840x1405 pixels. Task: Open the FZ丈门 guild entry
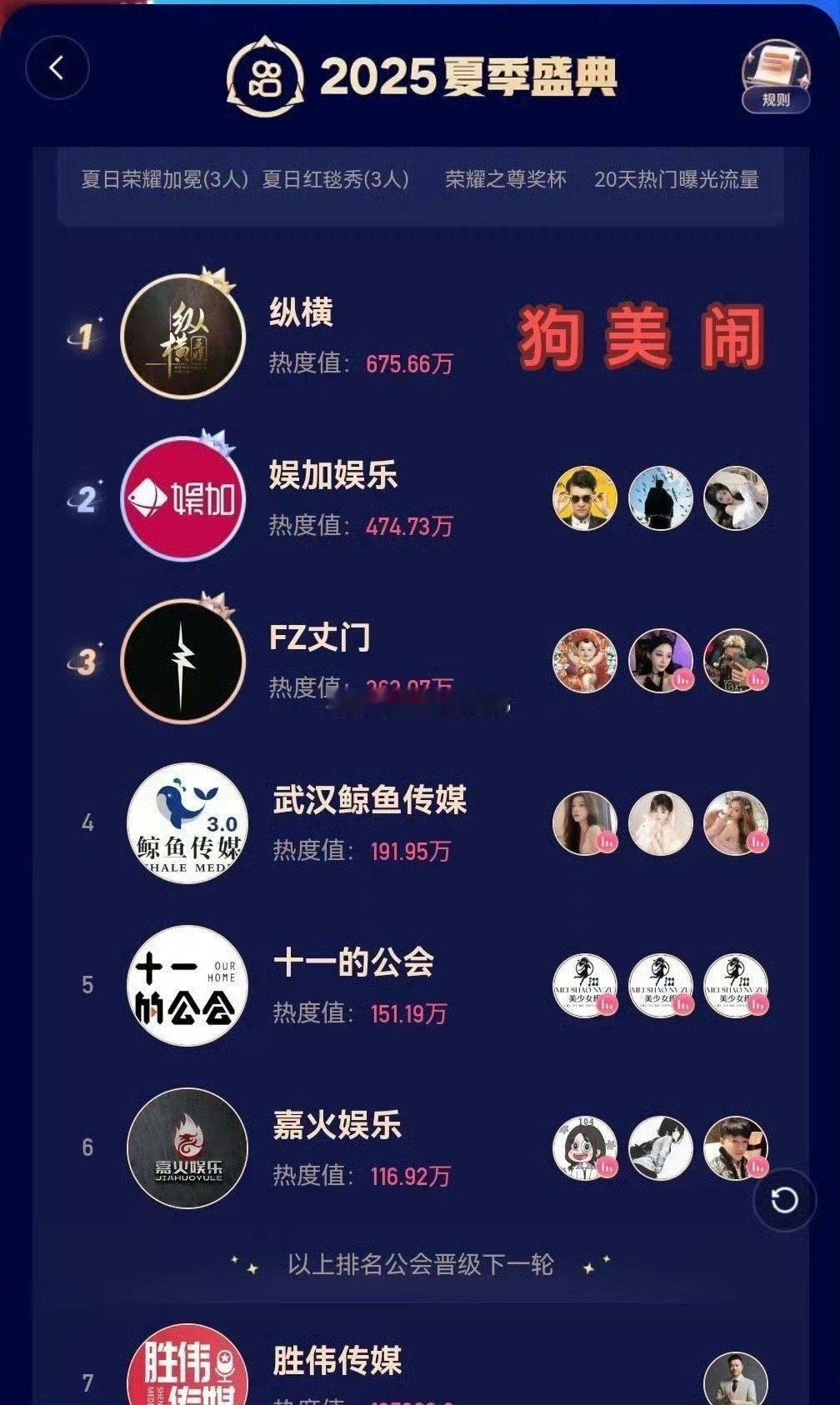[420, 662]
